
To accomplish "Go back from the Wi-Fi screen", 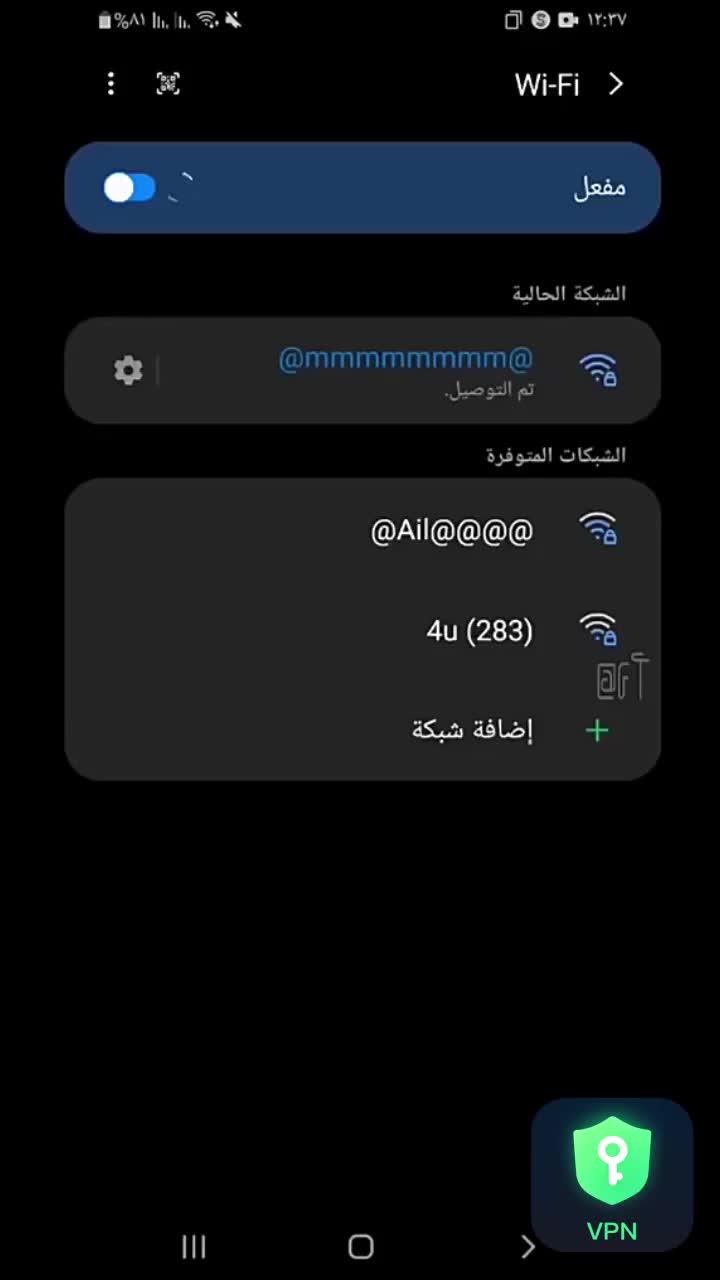I will [616, 84].
